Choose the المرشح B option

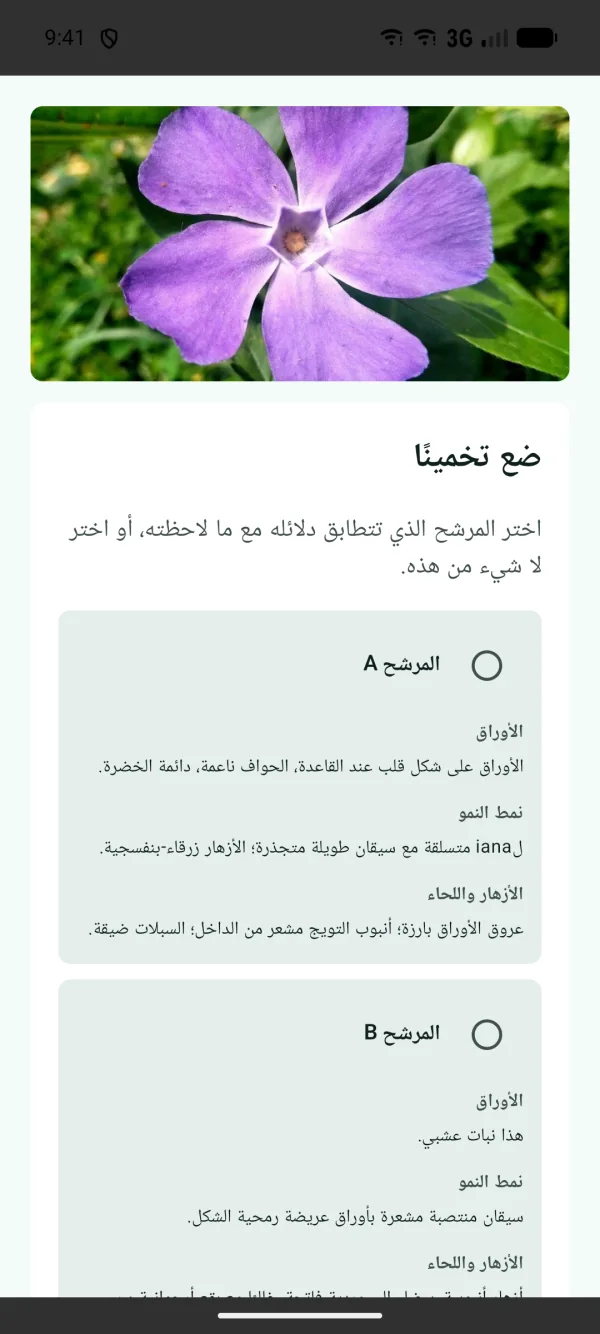tap(486, 1034)
